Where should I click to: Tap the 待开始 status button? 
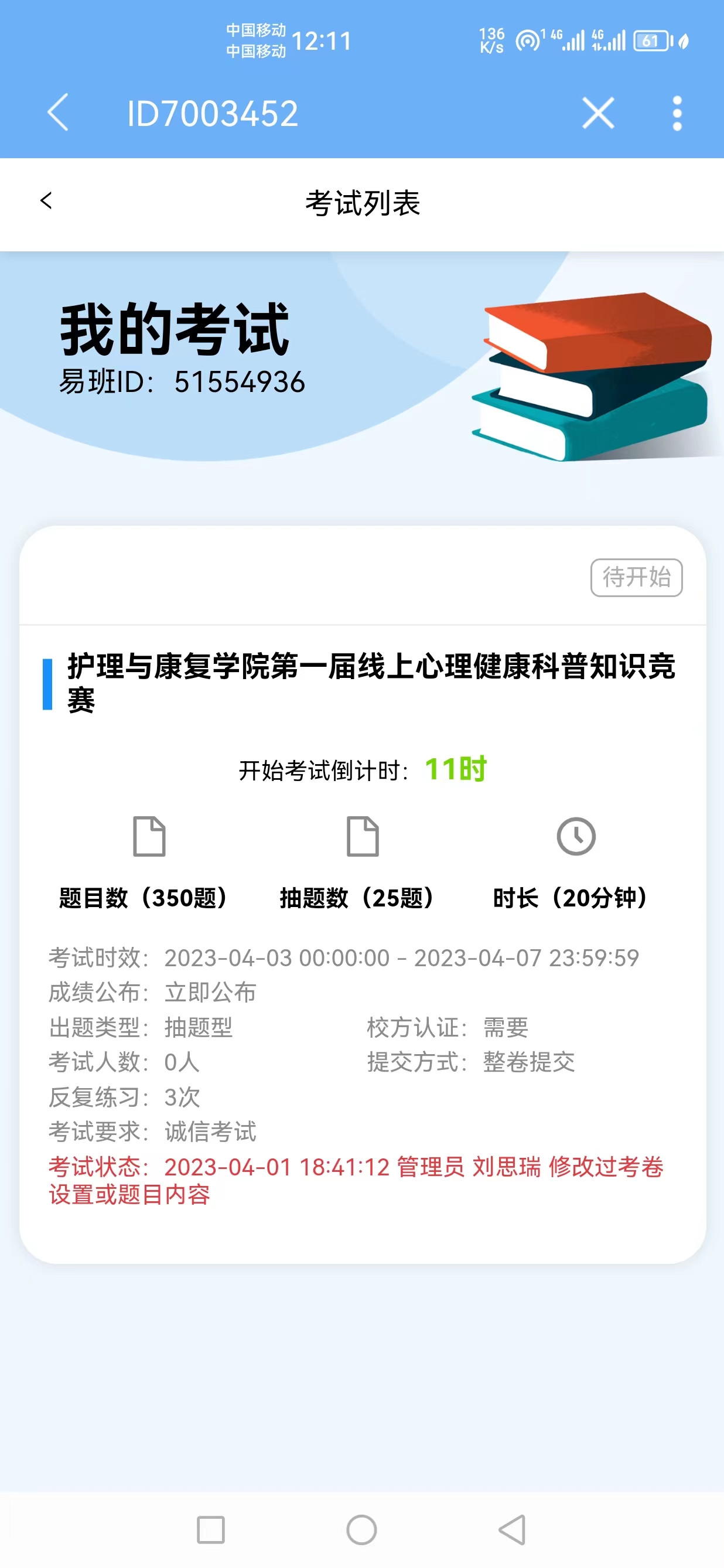click(636, 577)
